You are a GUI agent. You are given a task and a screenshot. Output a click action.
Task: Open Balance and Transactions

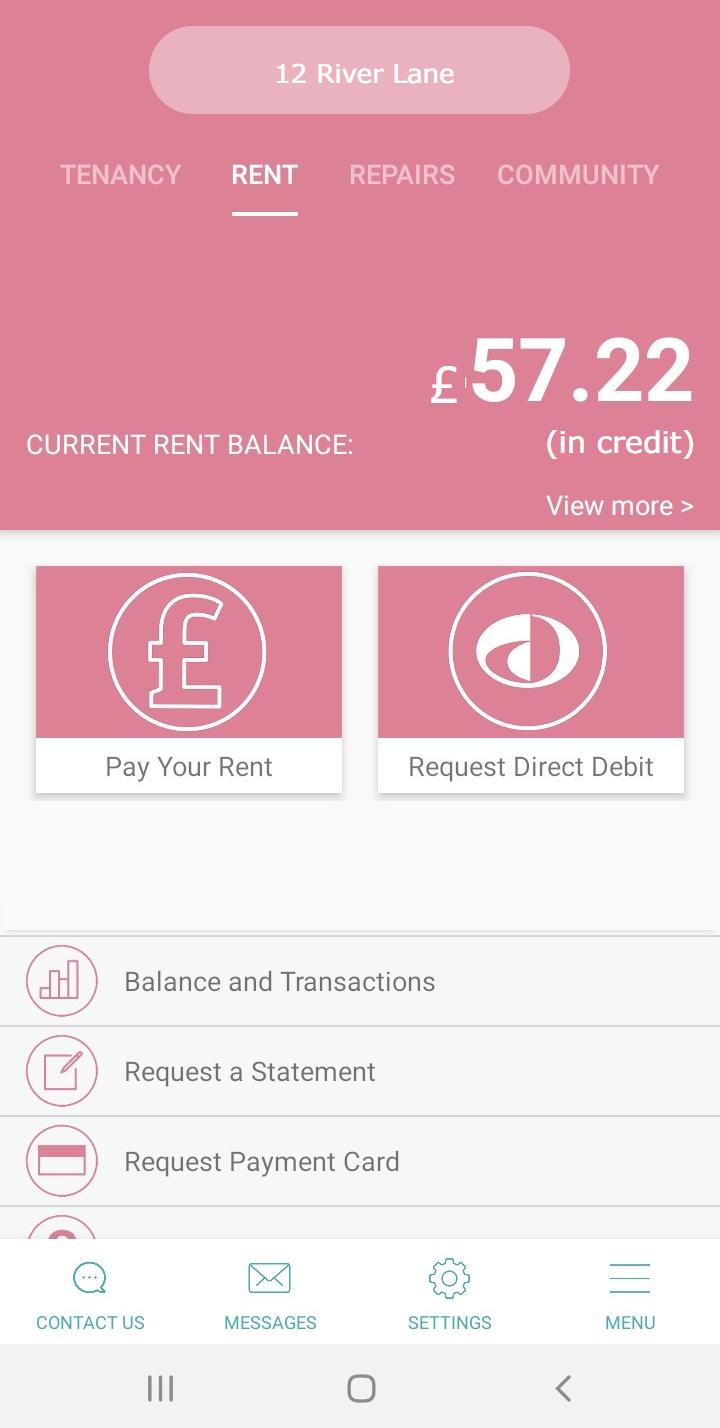click(x=279, y=982)
